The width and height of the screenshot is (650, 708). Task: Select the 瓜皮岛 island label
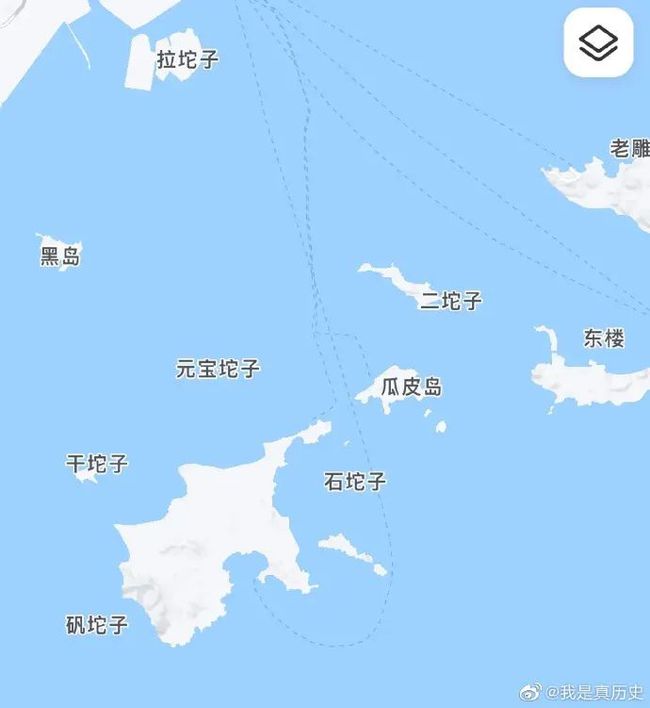(x=411, y=387)
